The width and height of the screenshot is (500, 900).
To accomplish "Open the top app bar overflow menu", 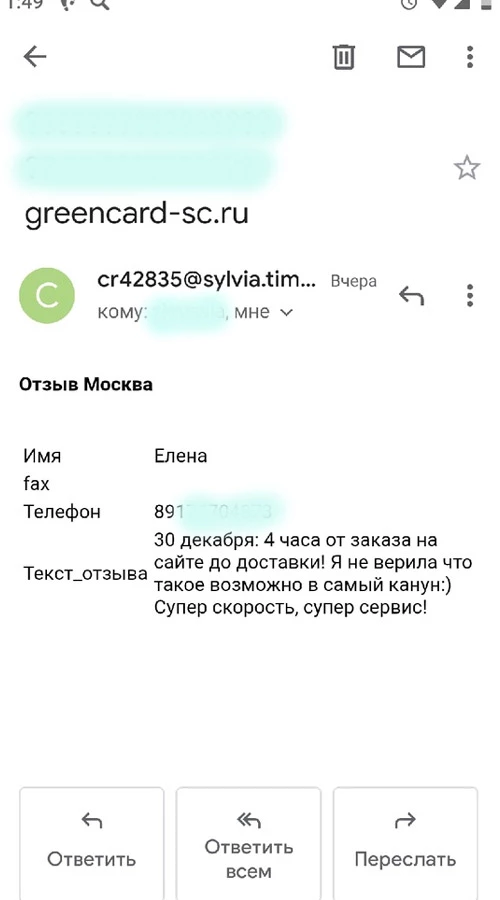I will (x=470, y=57).
